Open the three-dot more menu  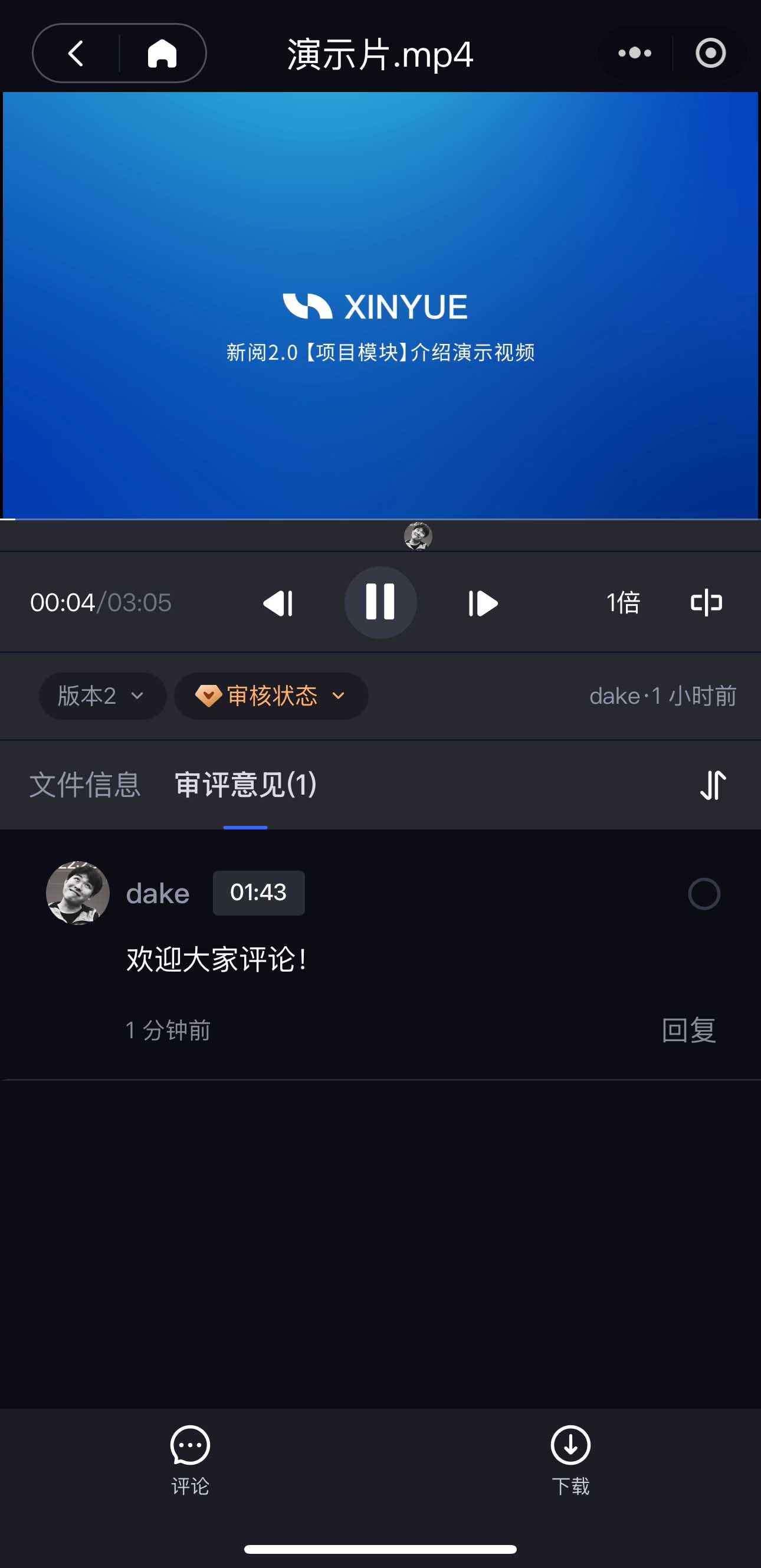pos(634,54)
